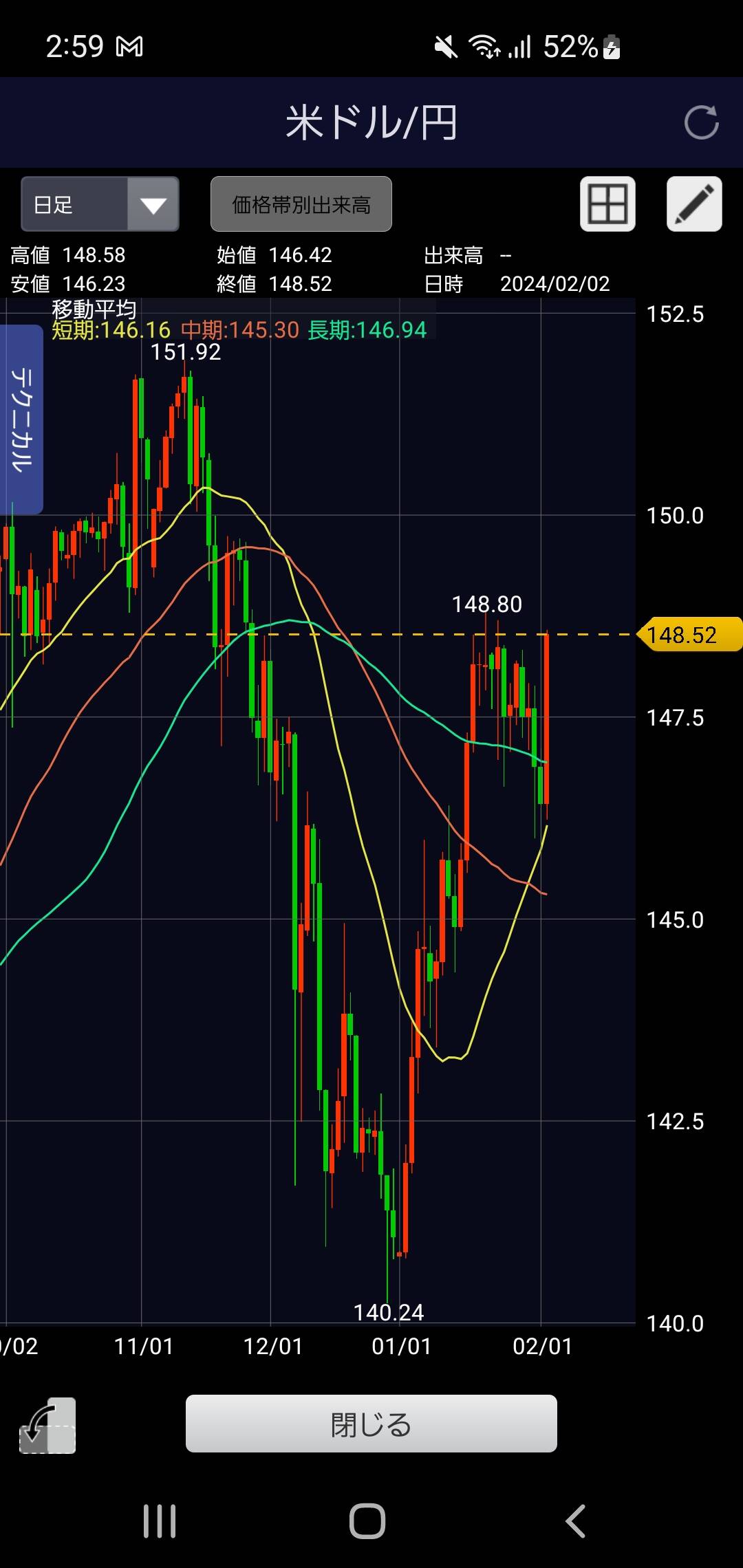Tap the 閉じる button

tap(371, 1424)
